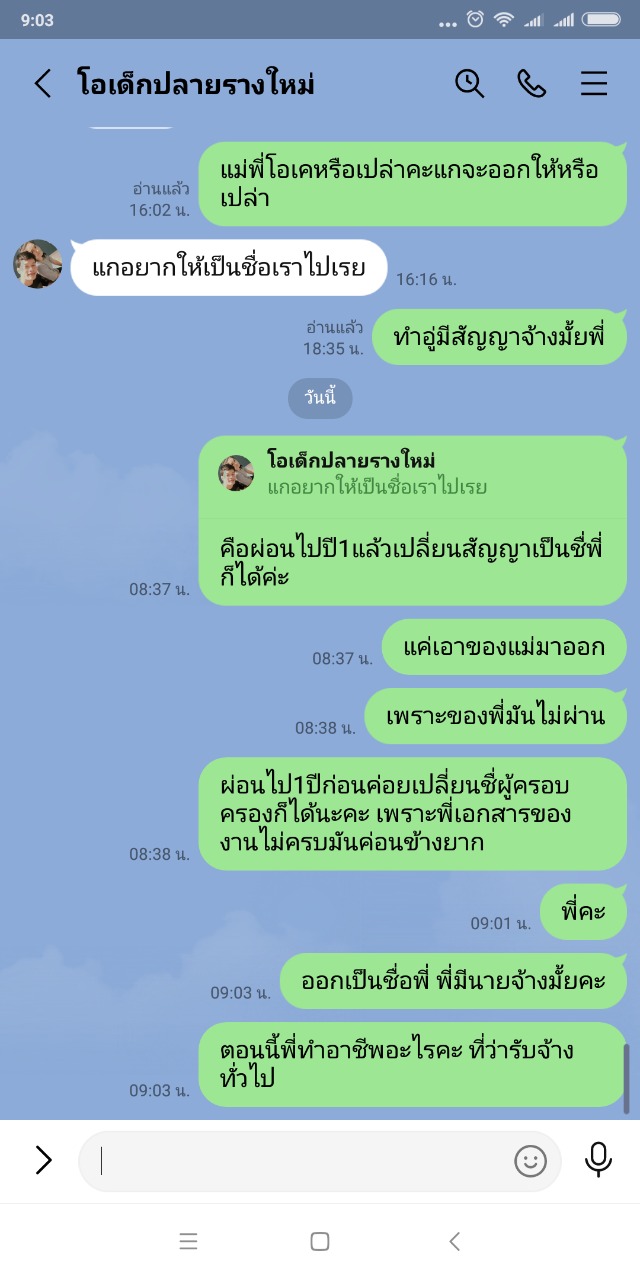This screenshot has height=1280, width=640.
Task: Open the contact's avatar beside the received message
Action: (x=38, y=264)
